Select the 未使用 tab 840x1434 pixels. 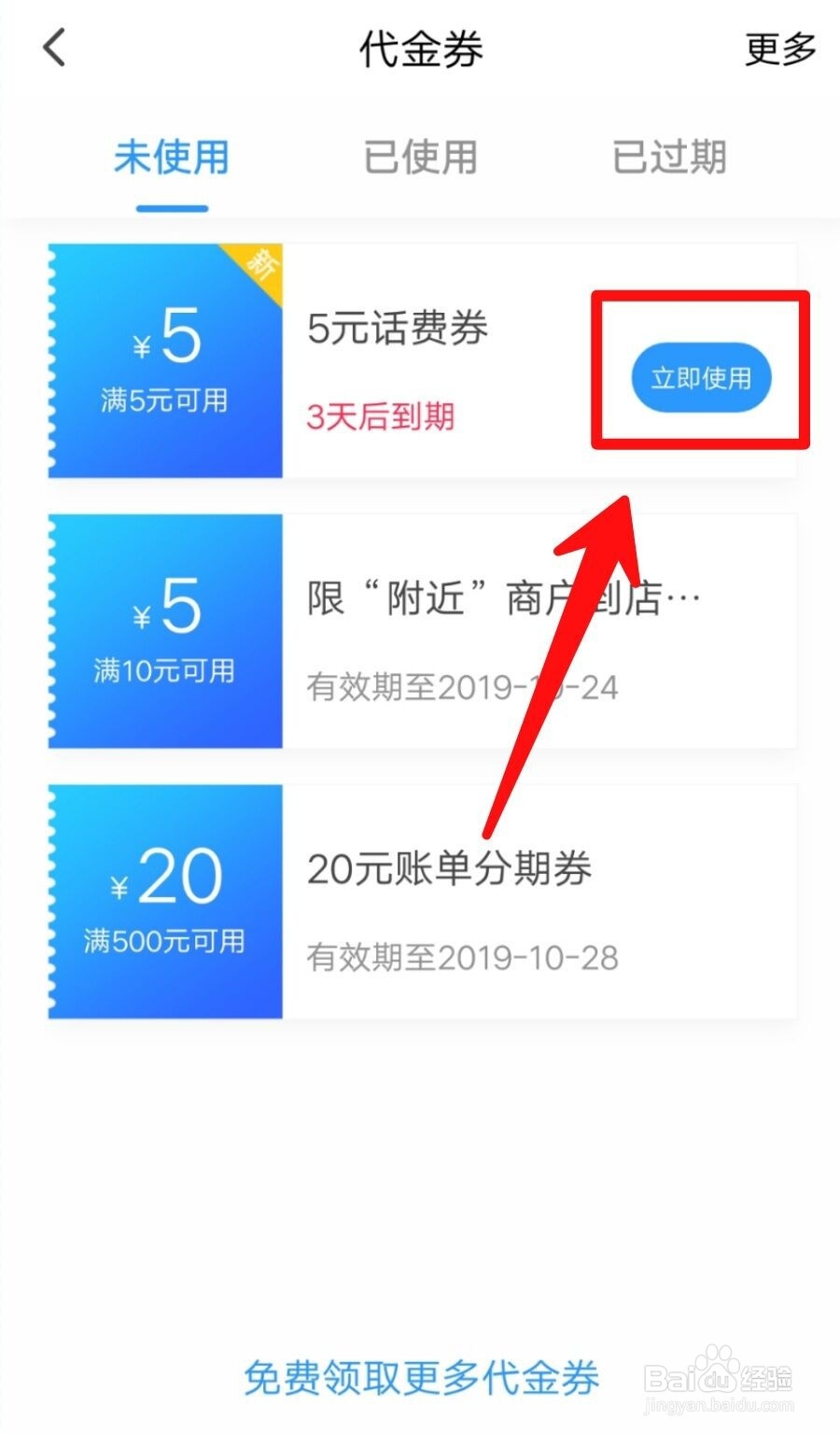(x=172, y=157)
